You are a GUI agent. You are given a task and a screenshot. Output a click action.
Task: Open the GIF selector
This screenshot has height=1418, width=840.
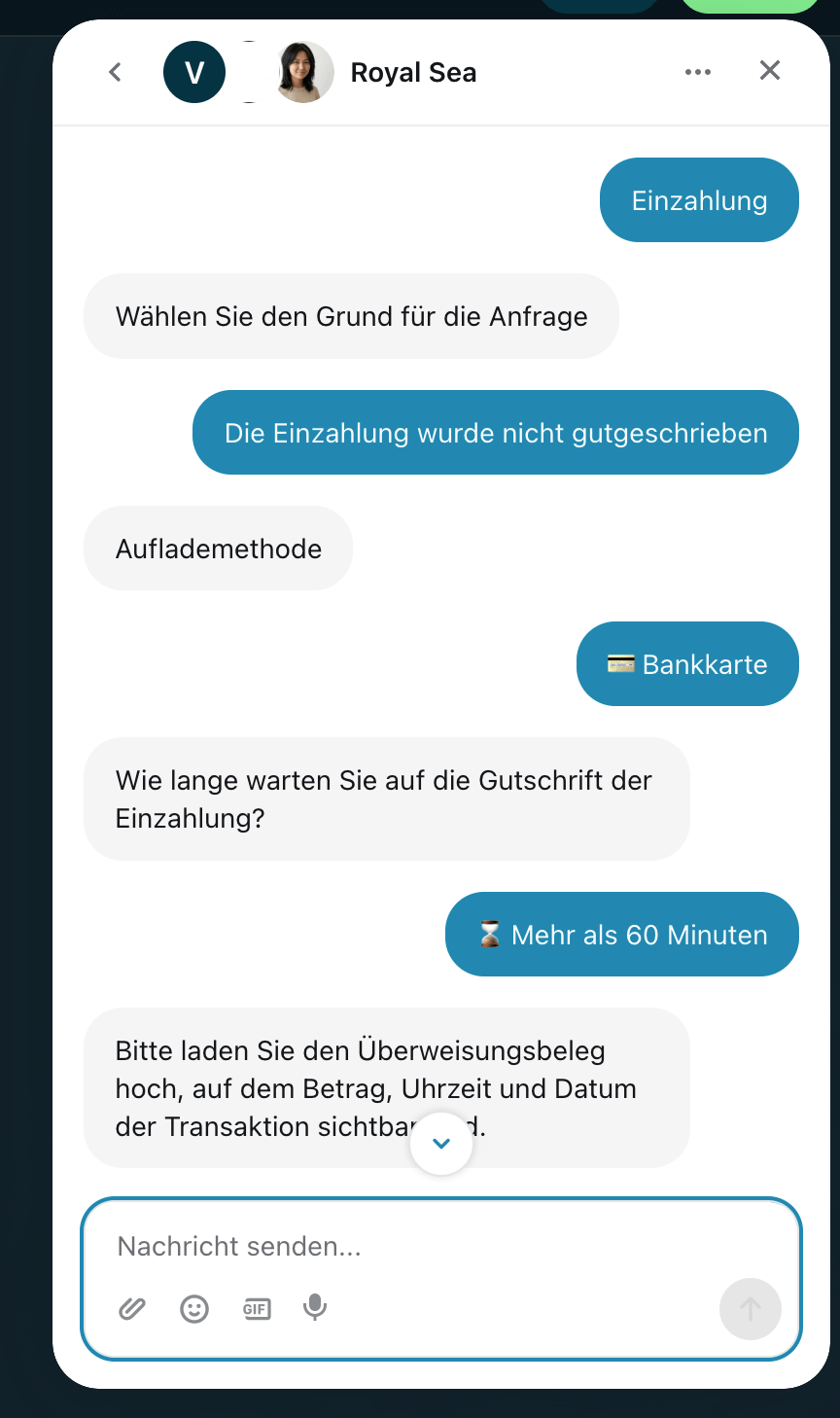pyautogui.click(x=257, y=1309)
